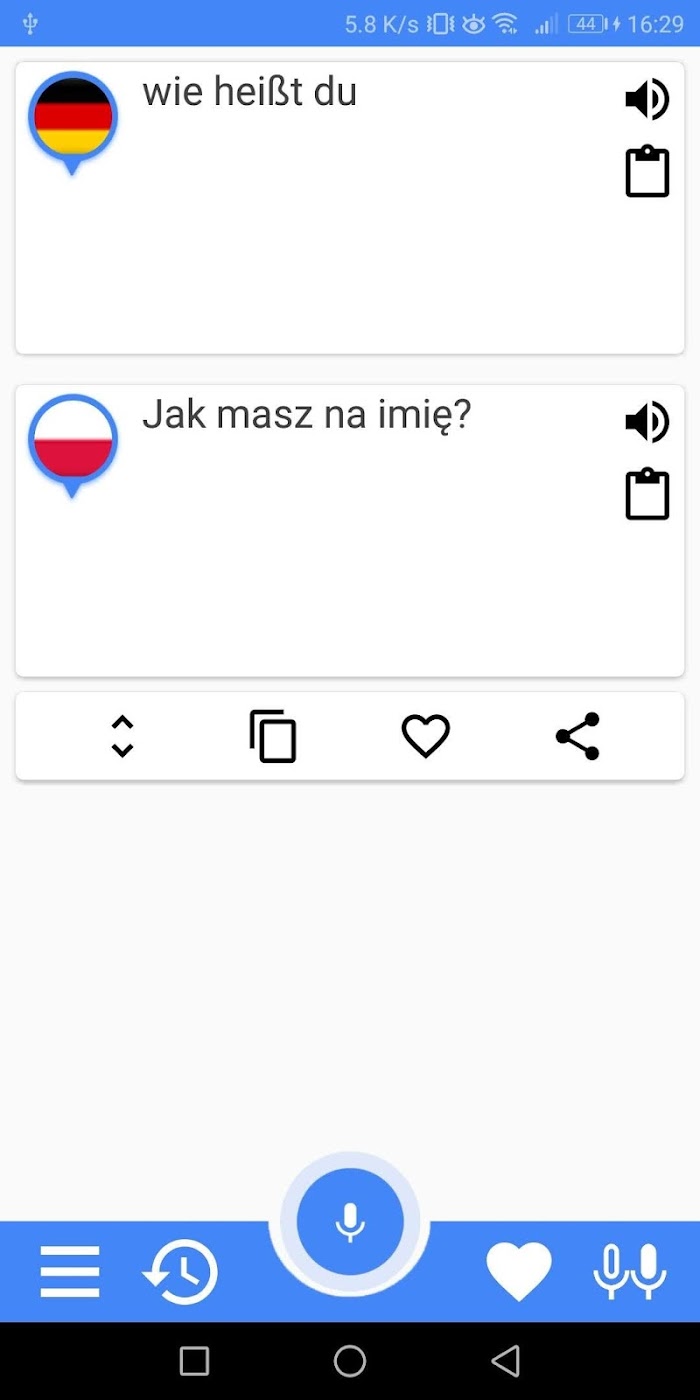
Task: Open conversation mode with the double microphone
Action: [630, 1272]
